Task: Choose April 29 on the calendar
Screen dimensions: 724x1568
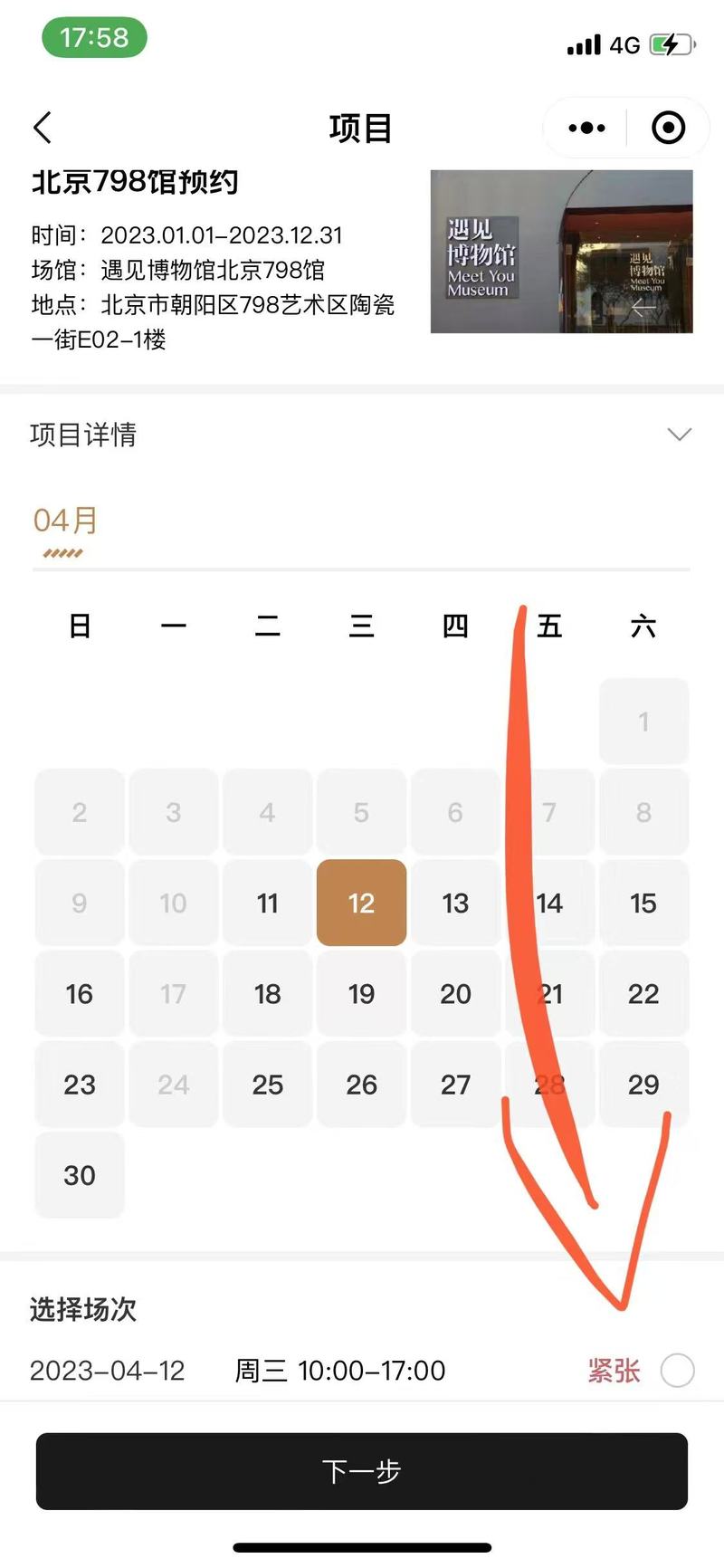Action: pyautogui.click(x=643, y=1084)
